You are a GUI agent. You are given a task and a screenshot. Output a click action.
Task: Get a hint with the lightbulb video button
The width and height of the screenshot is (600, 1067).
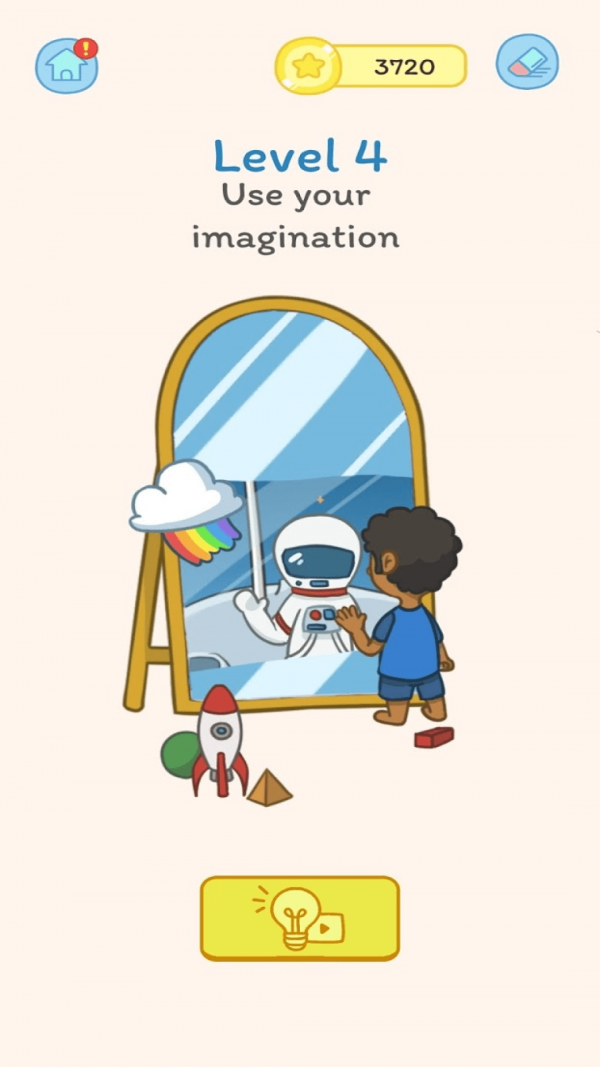300,918
